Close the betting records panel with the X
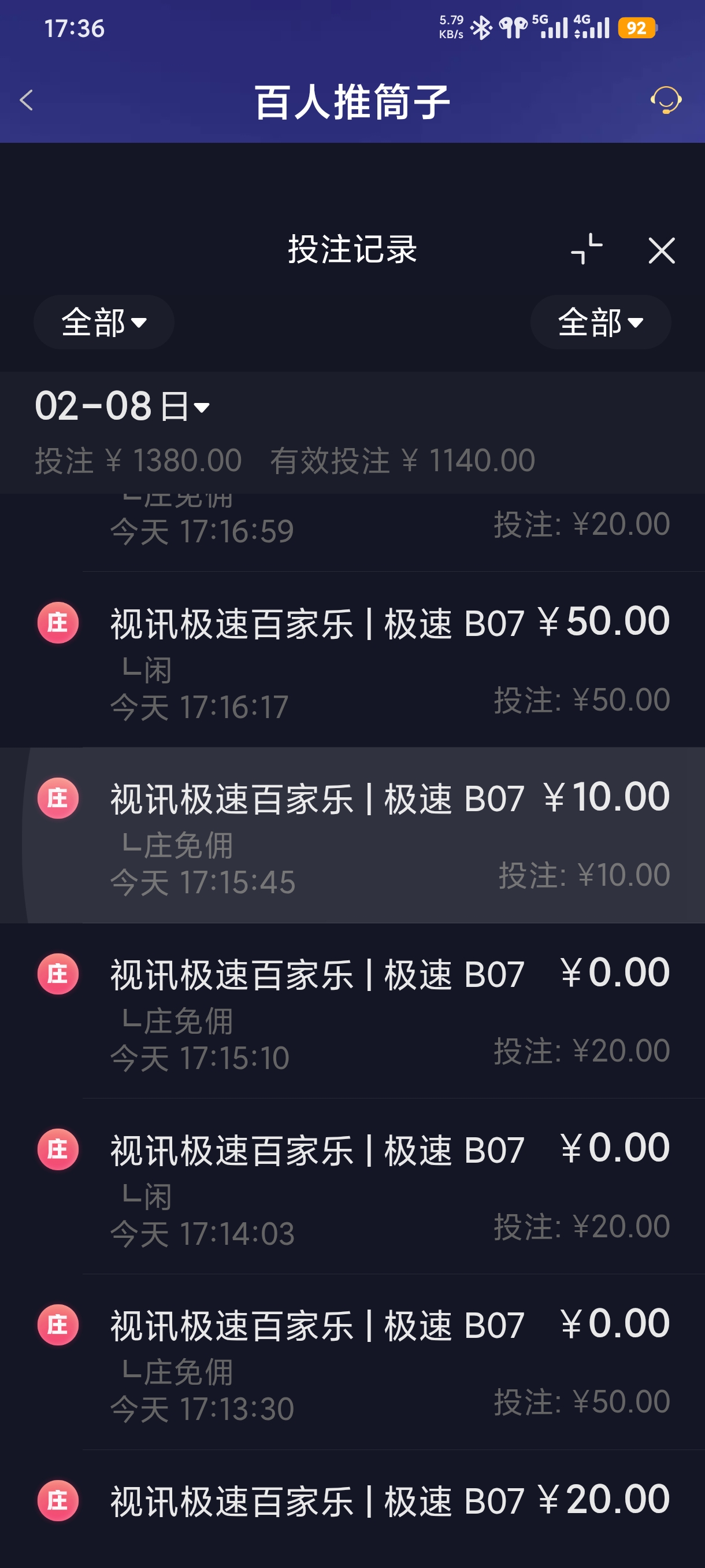705x1568 pixels. point(662,250)
